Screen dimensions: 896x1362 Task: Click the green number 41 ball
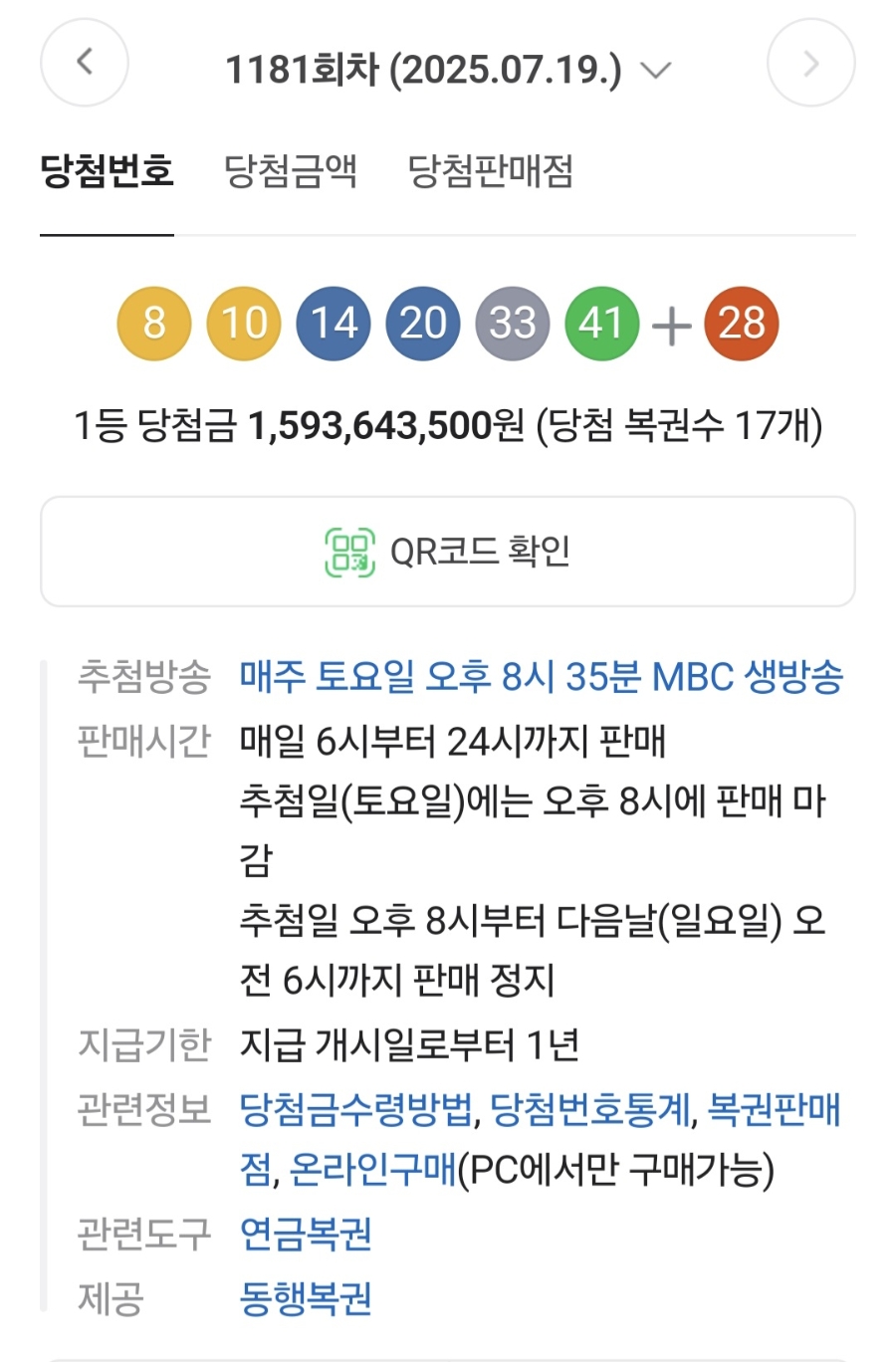601,322
